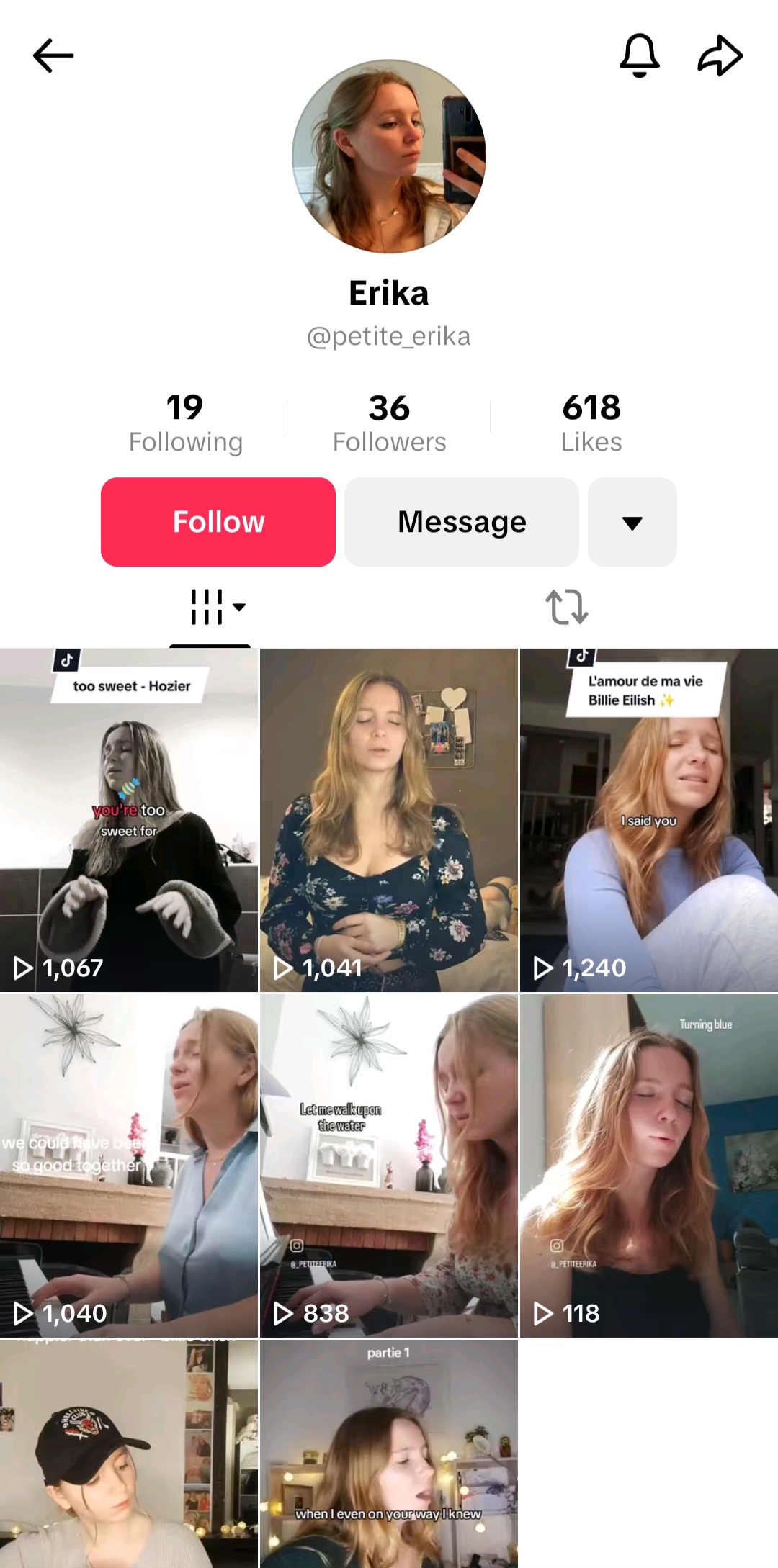Open the 19 Following list
Image resolution: width=778 pixels, height=1568 pixels.
(185, 423)
